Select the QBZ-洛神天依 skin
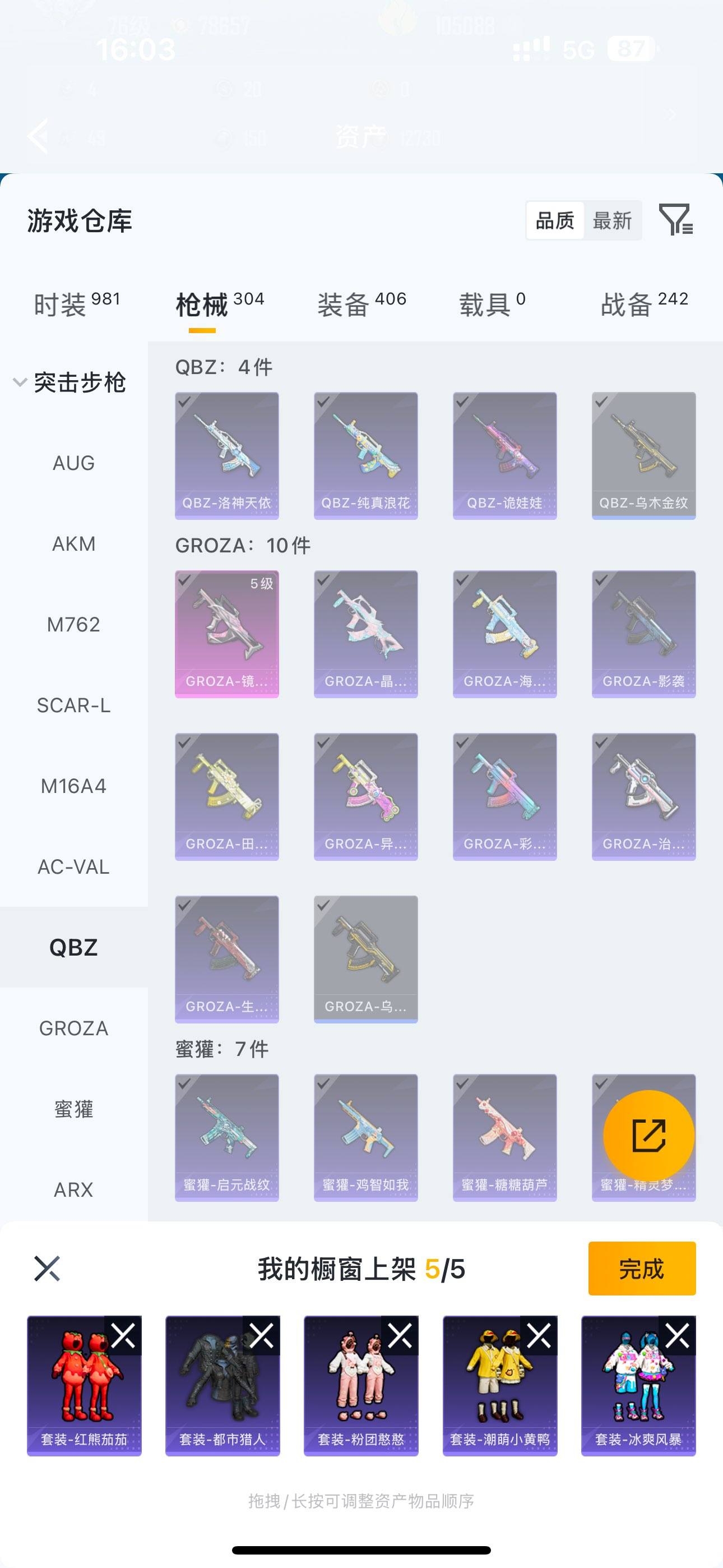Screen dimensions: 723x1568 coord(226,455)
